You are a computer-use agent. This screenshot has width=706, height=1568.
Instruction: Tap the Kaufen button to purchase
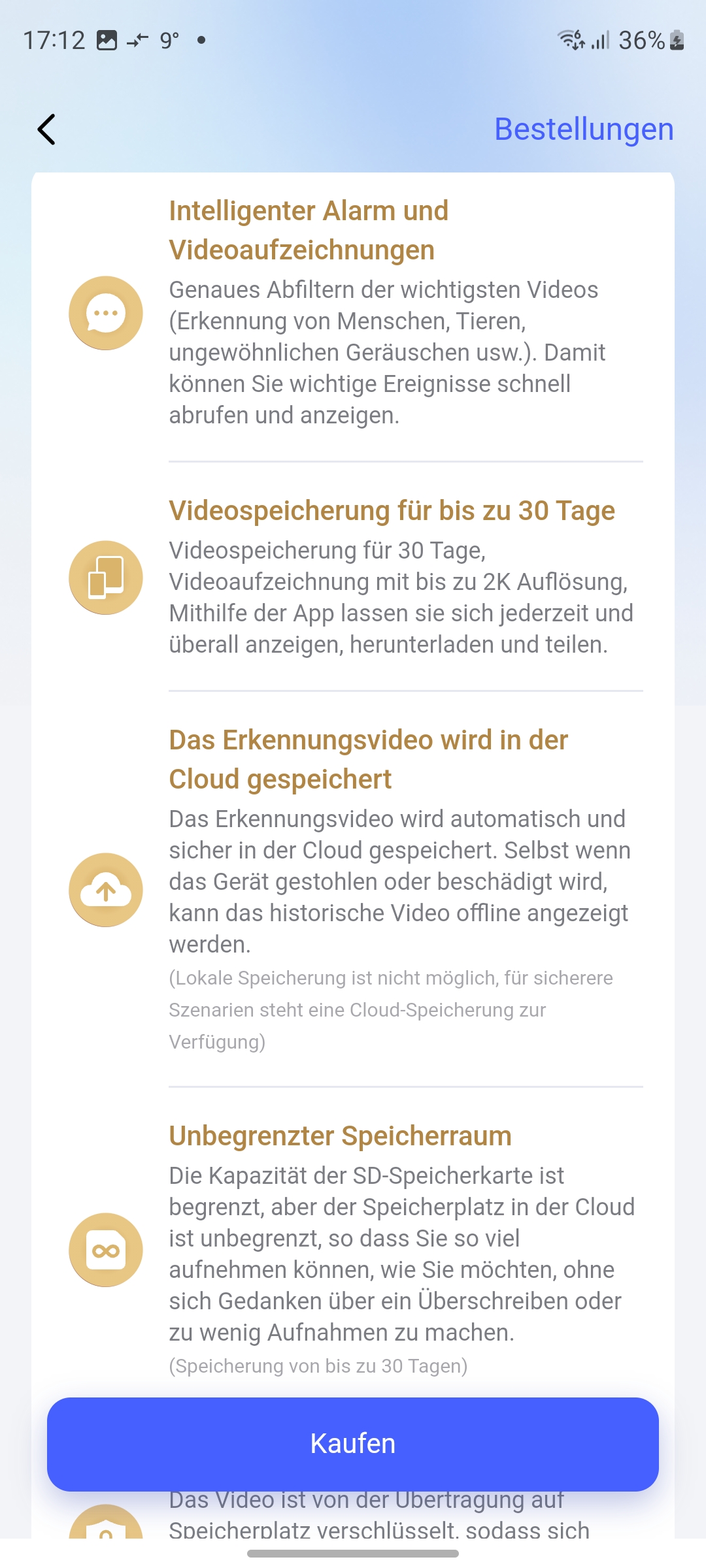tap(353, 1444)
